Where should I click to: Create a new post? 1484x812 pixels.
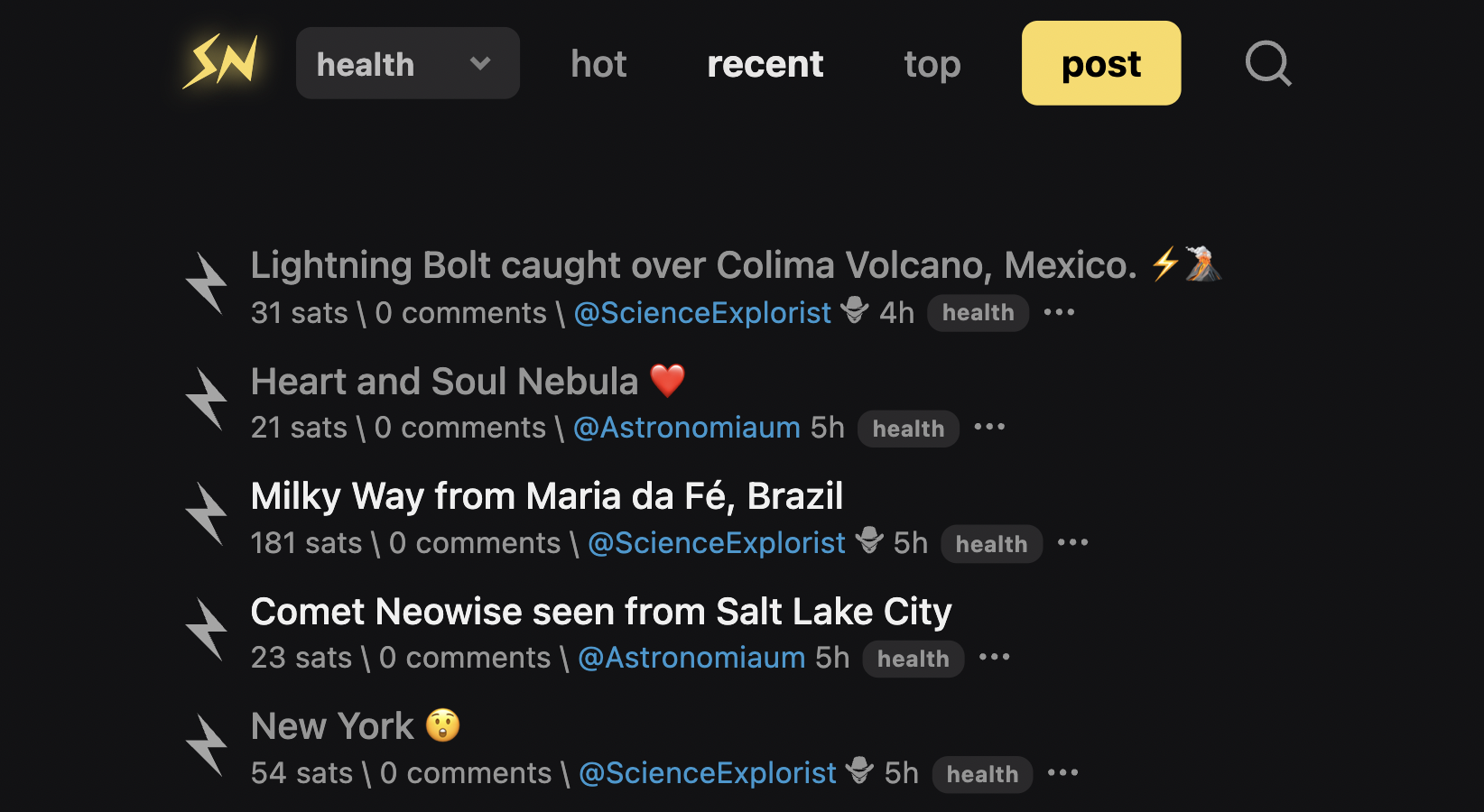1100,63
